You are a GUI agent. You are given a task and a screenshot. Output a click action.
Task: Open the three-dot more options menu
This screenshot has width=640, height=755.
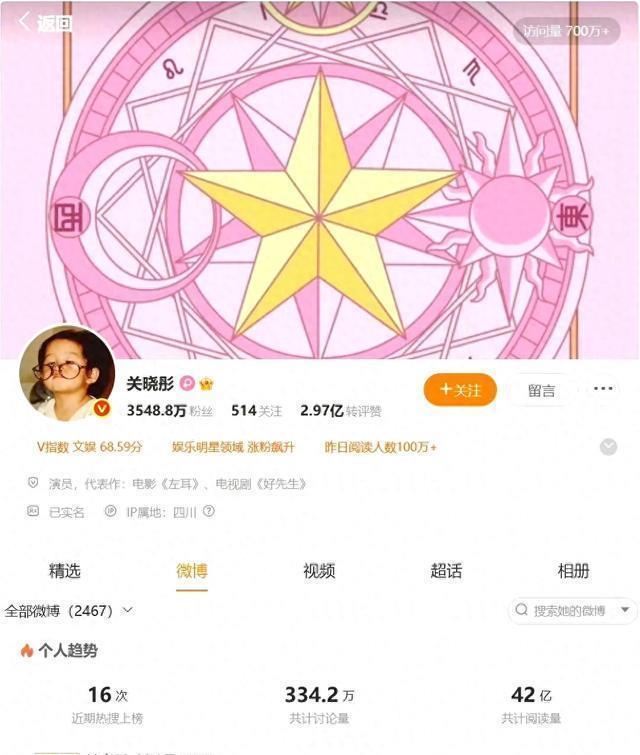pyautogui.click(x=603, y=389)
